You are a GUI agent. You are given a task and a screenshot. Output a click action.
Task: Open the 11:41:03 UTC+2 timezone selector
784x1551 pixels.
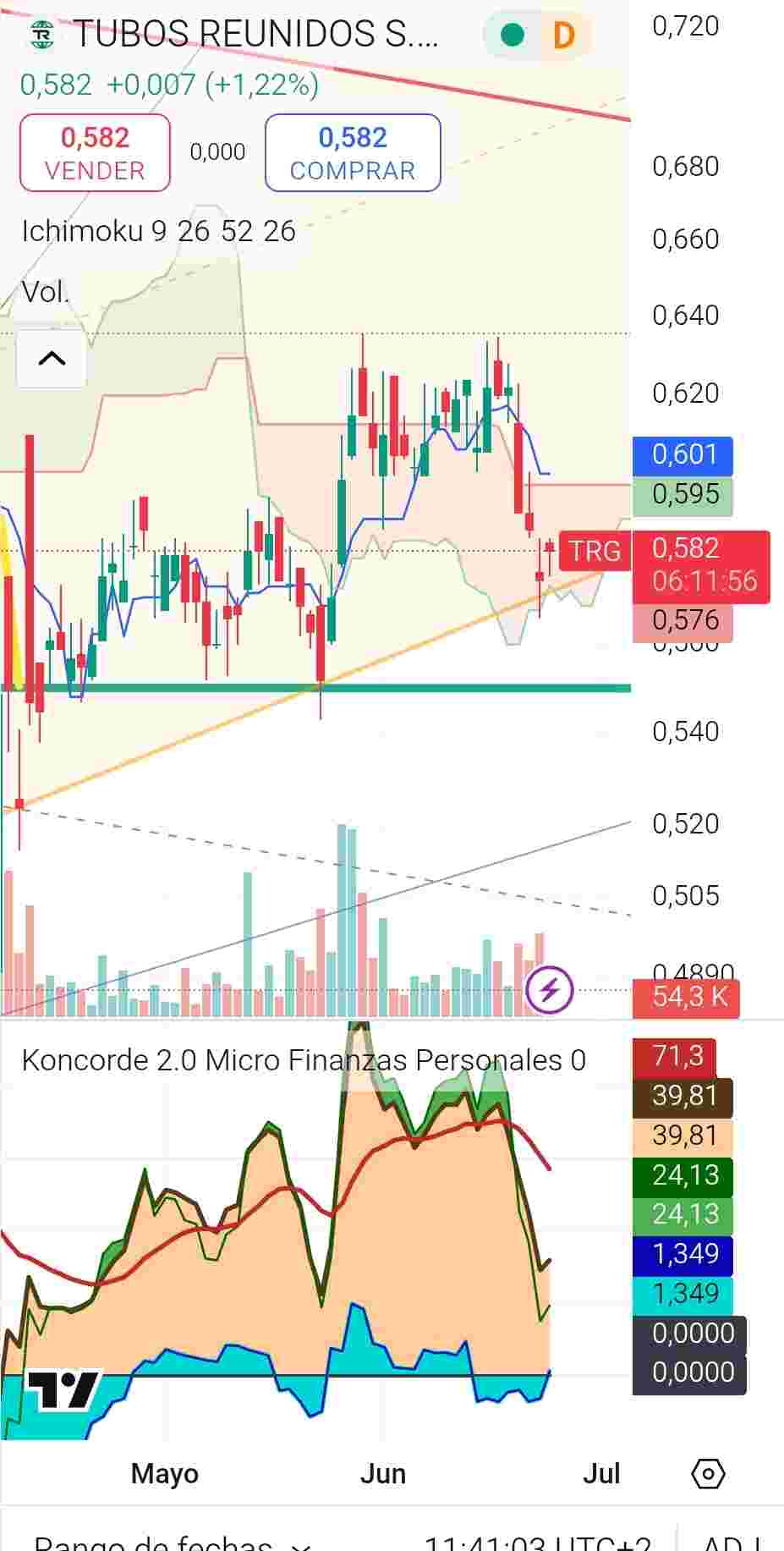(538, 1540)
